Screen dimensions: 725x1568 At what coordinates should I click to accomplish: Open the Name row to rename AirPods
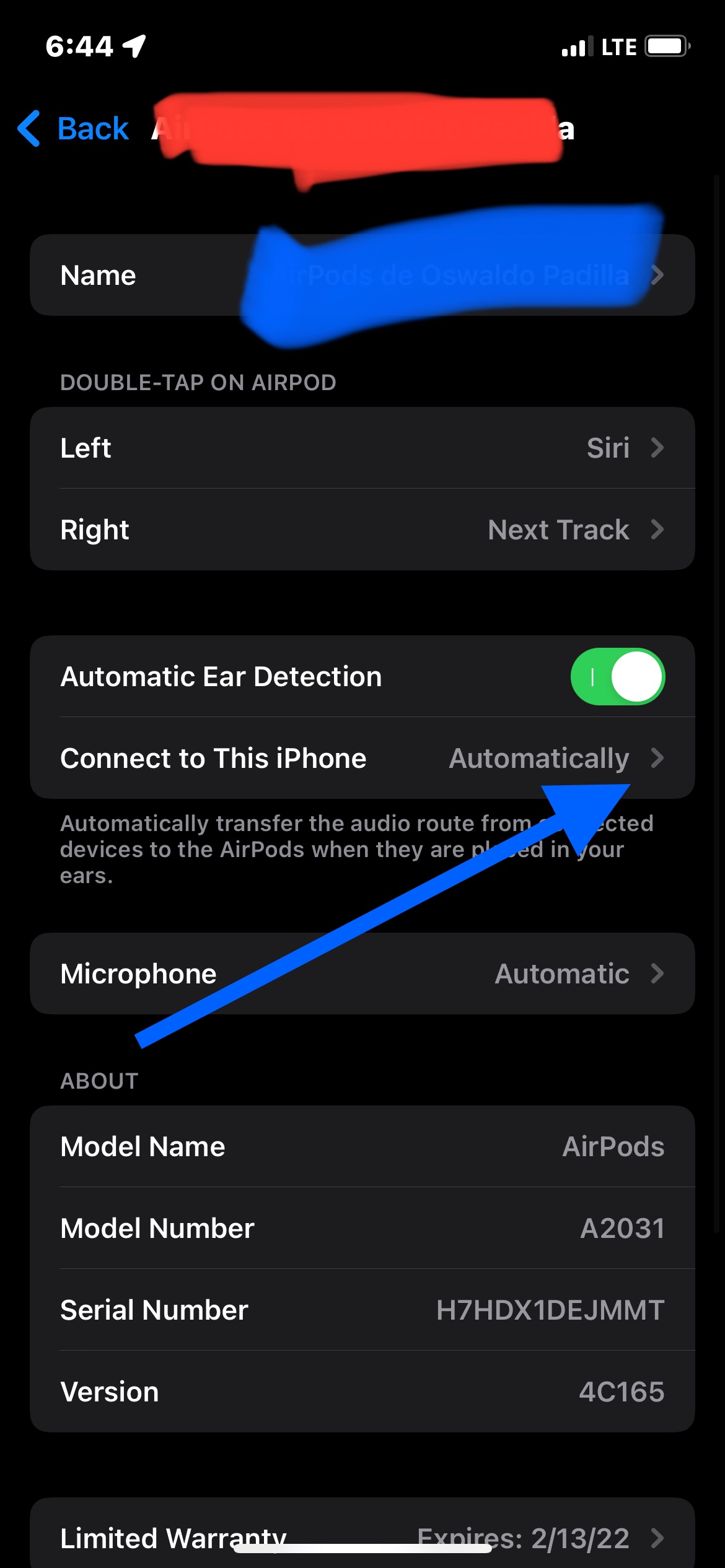point(362,275)
